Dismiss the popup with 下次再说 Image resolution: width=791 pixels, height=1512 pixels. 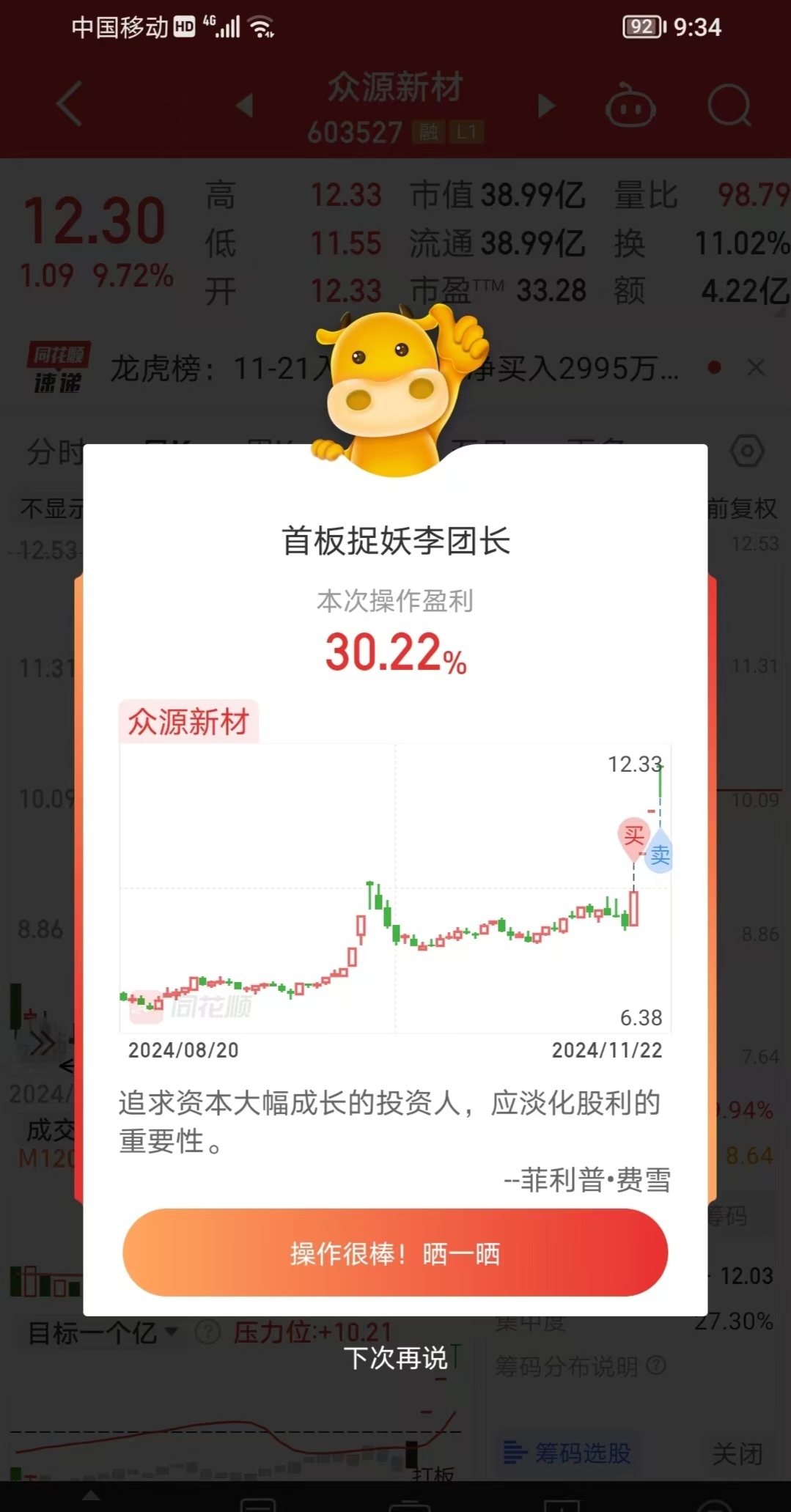[395, 1358]
